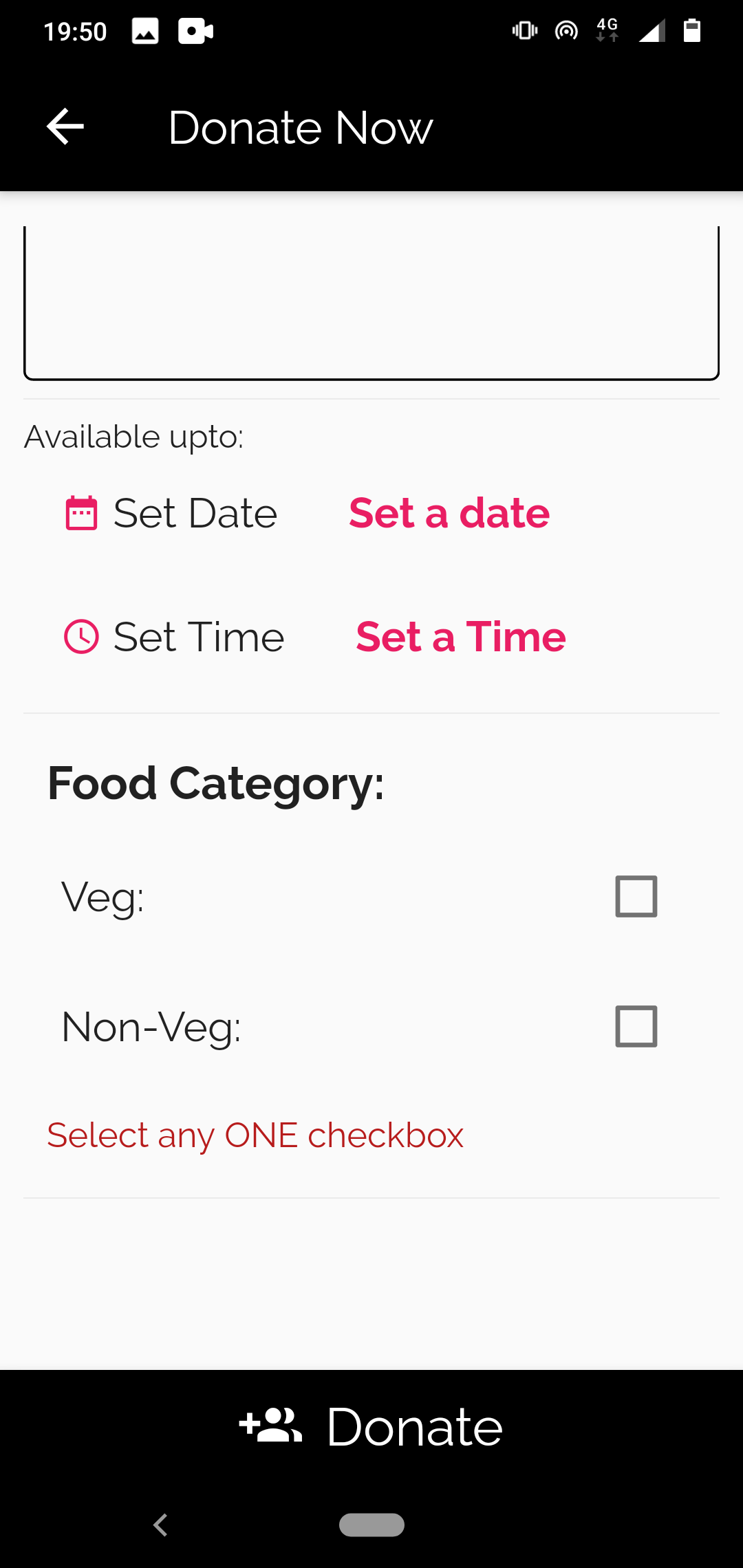The height and width of the screenshot is (1568, 743).
Task: Tap the system back navigation button
Action: tap(160, 1525)
